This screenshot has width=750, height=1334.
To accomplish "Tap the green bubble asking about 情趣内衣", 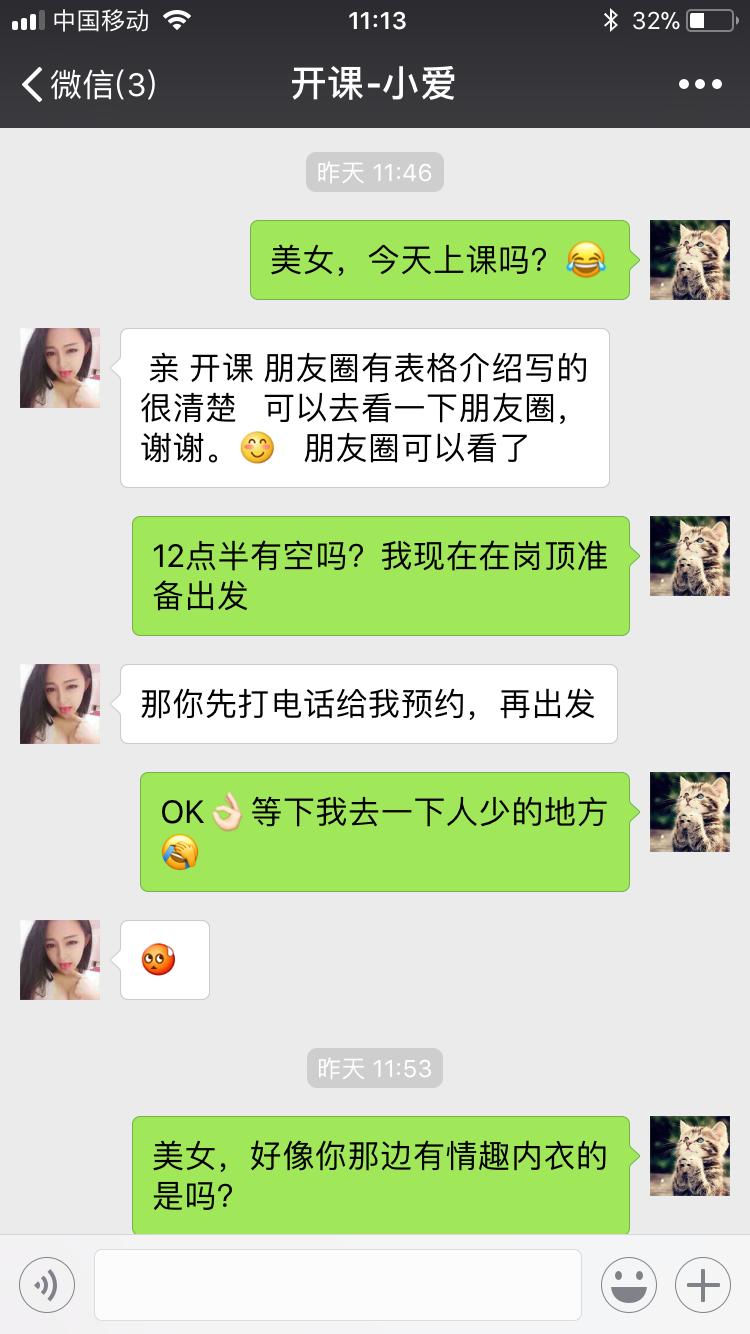I will click(x=384, y=1175).
